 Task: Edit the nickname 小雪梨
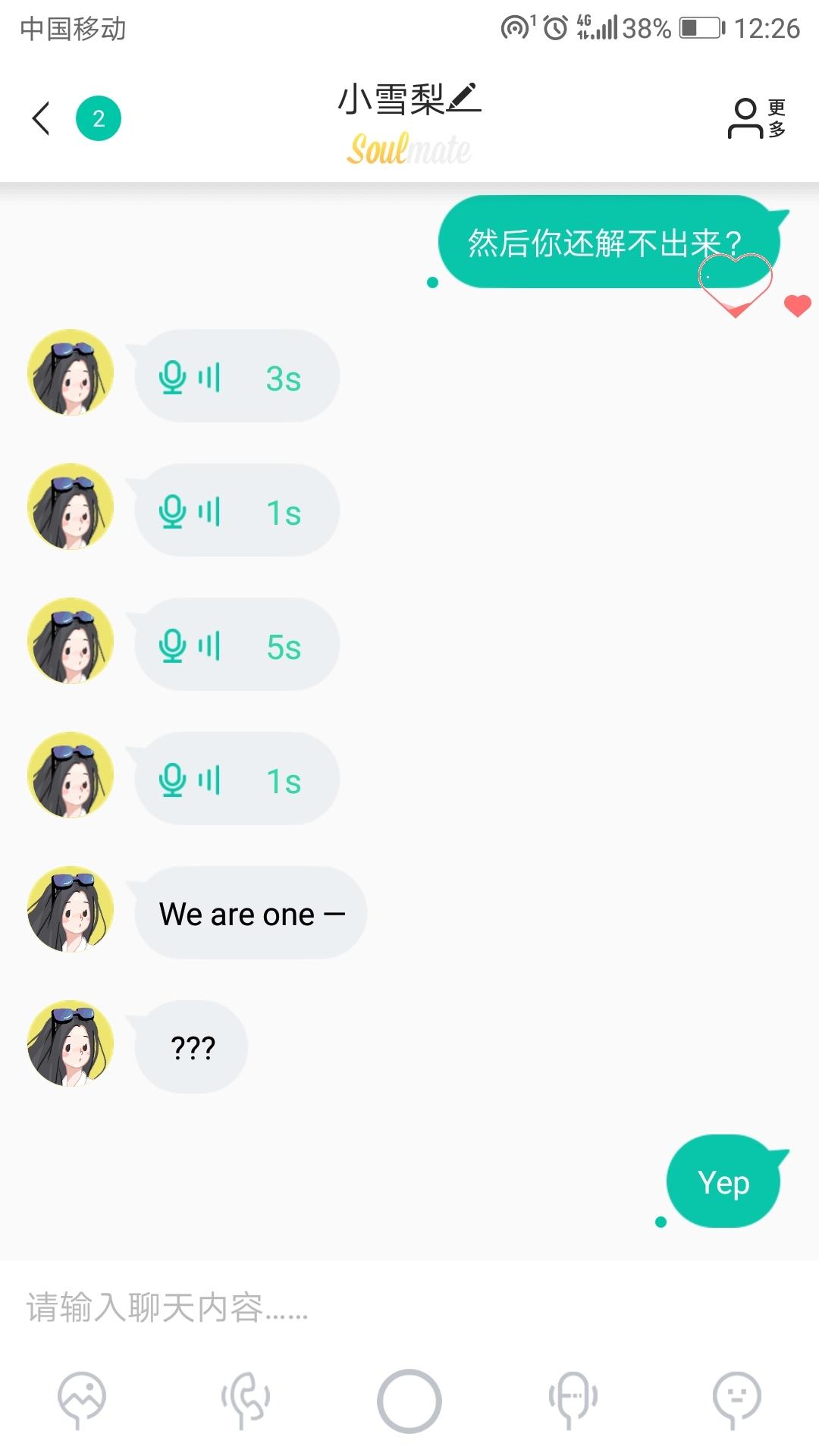[x=464, y=99]
